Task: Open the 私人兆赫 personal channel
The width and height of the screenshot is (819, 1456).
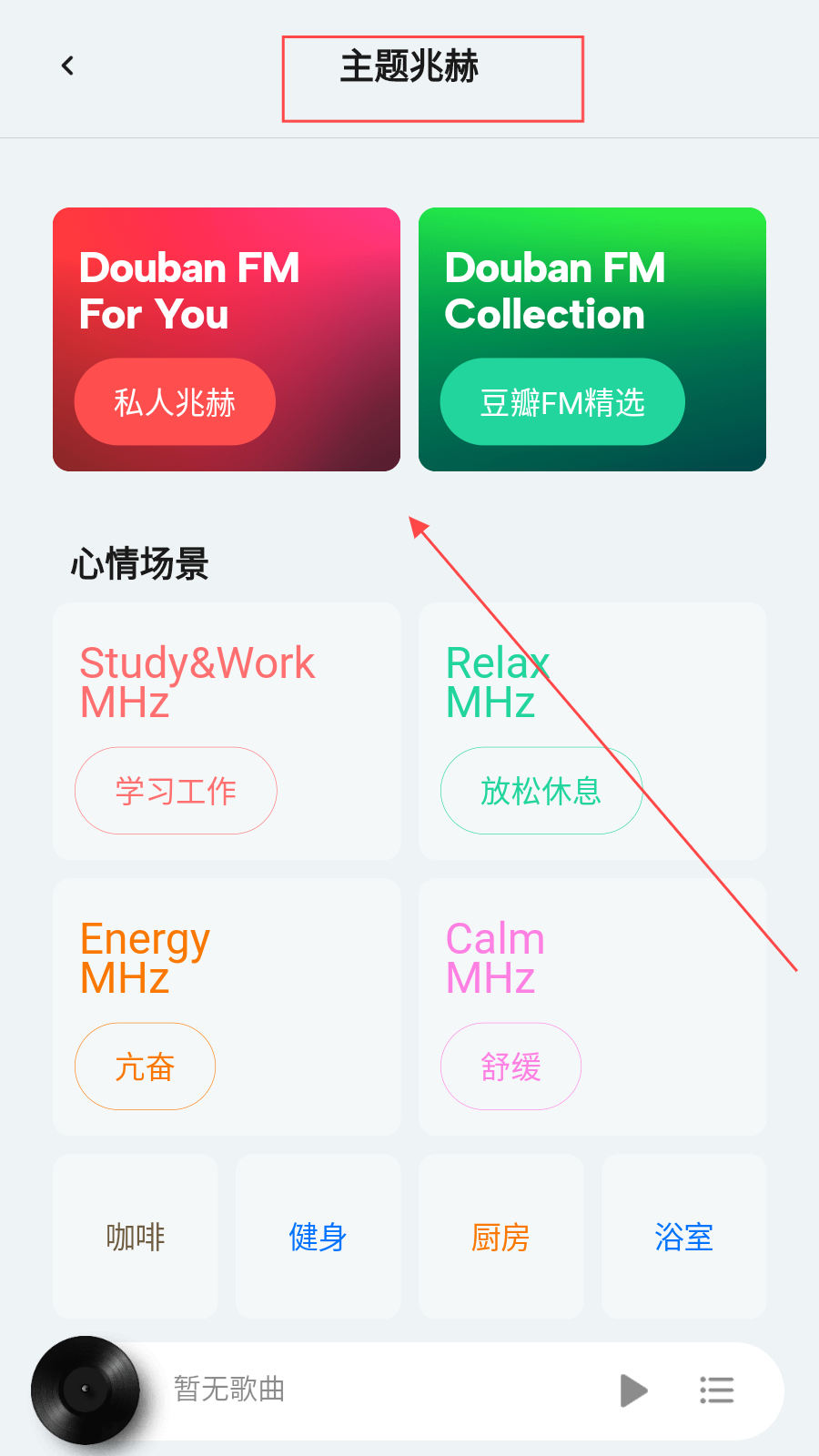Action: [x=175, y=401]
